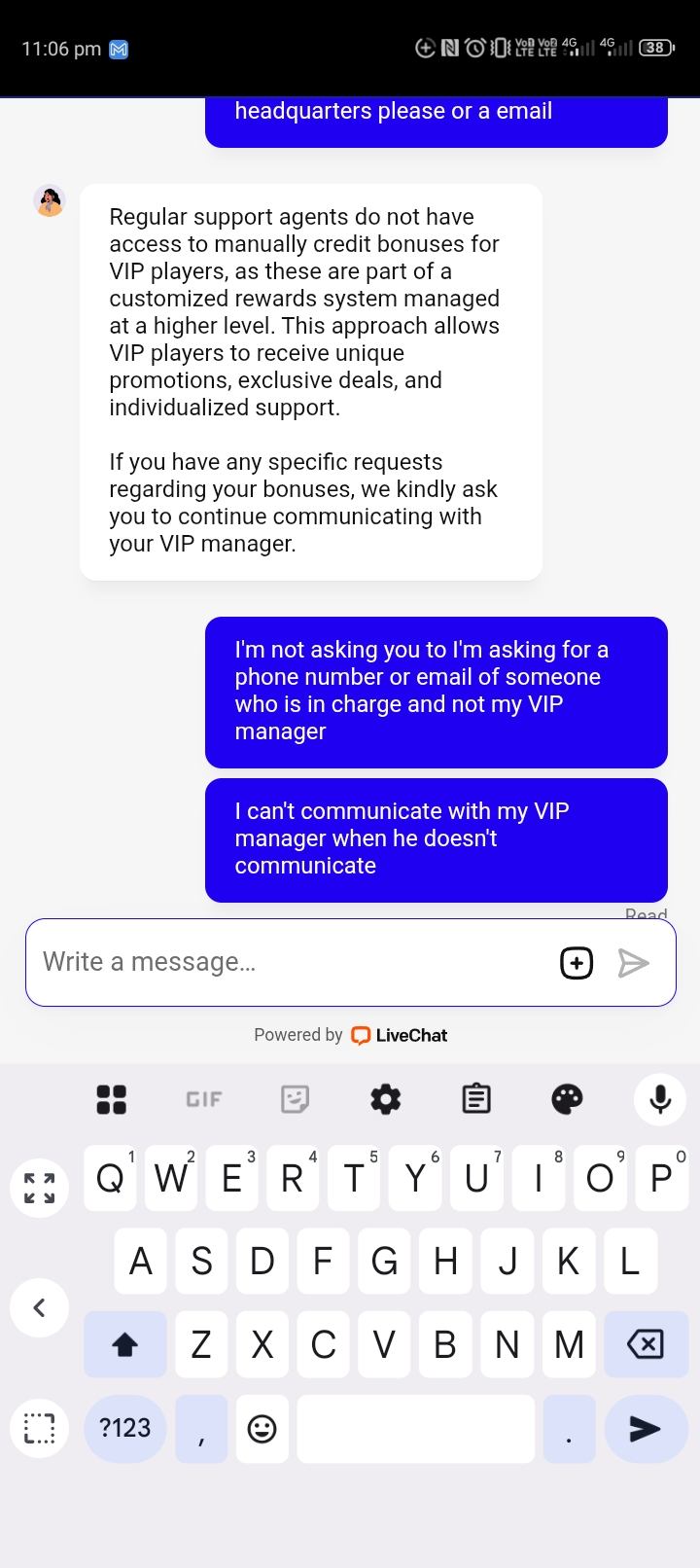Start voice typing with the microphone
Screen dimensions: 700x1568
(660, 1099)
